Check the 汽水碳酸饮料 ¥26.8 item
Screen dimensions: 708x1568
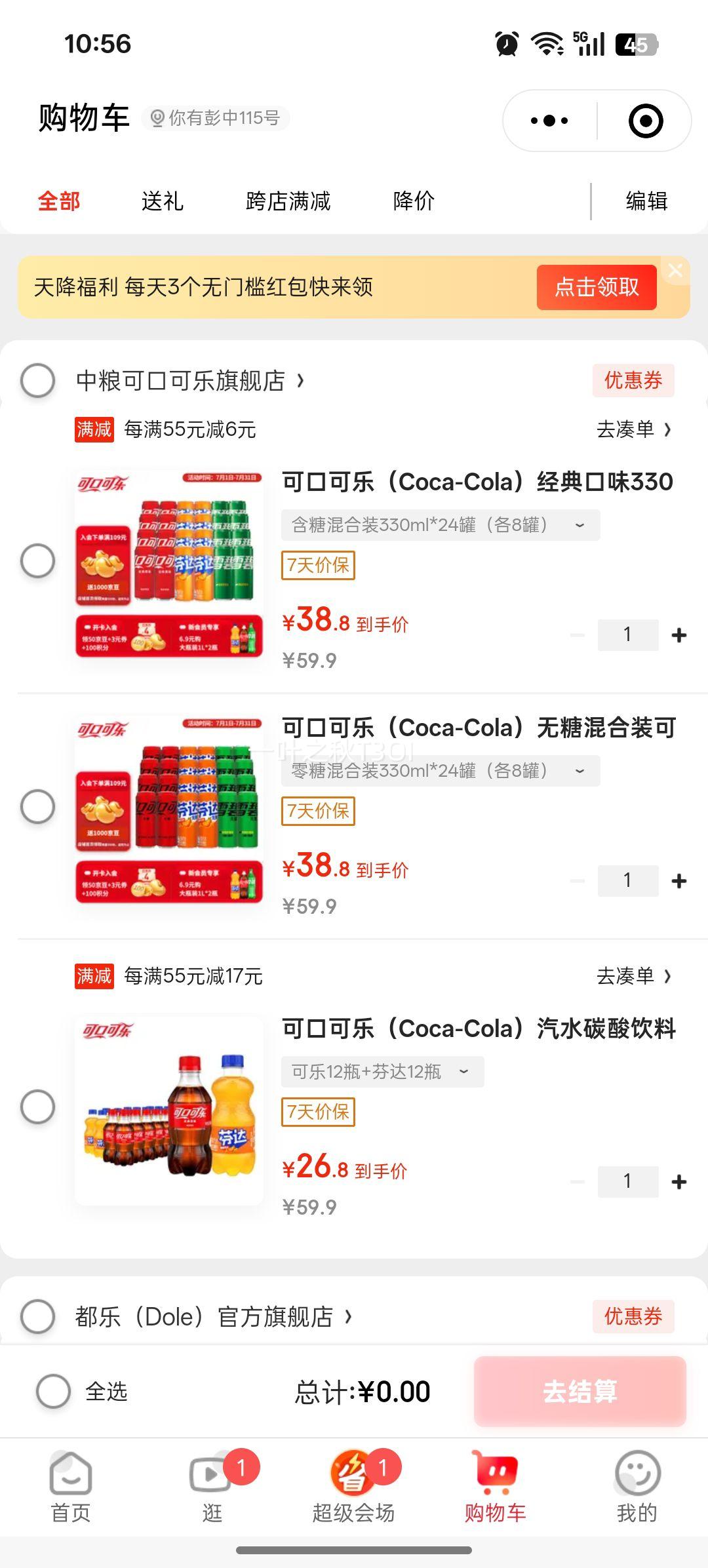(x=37, y=1107)
